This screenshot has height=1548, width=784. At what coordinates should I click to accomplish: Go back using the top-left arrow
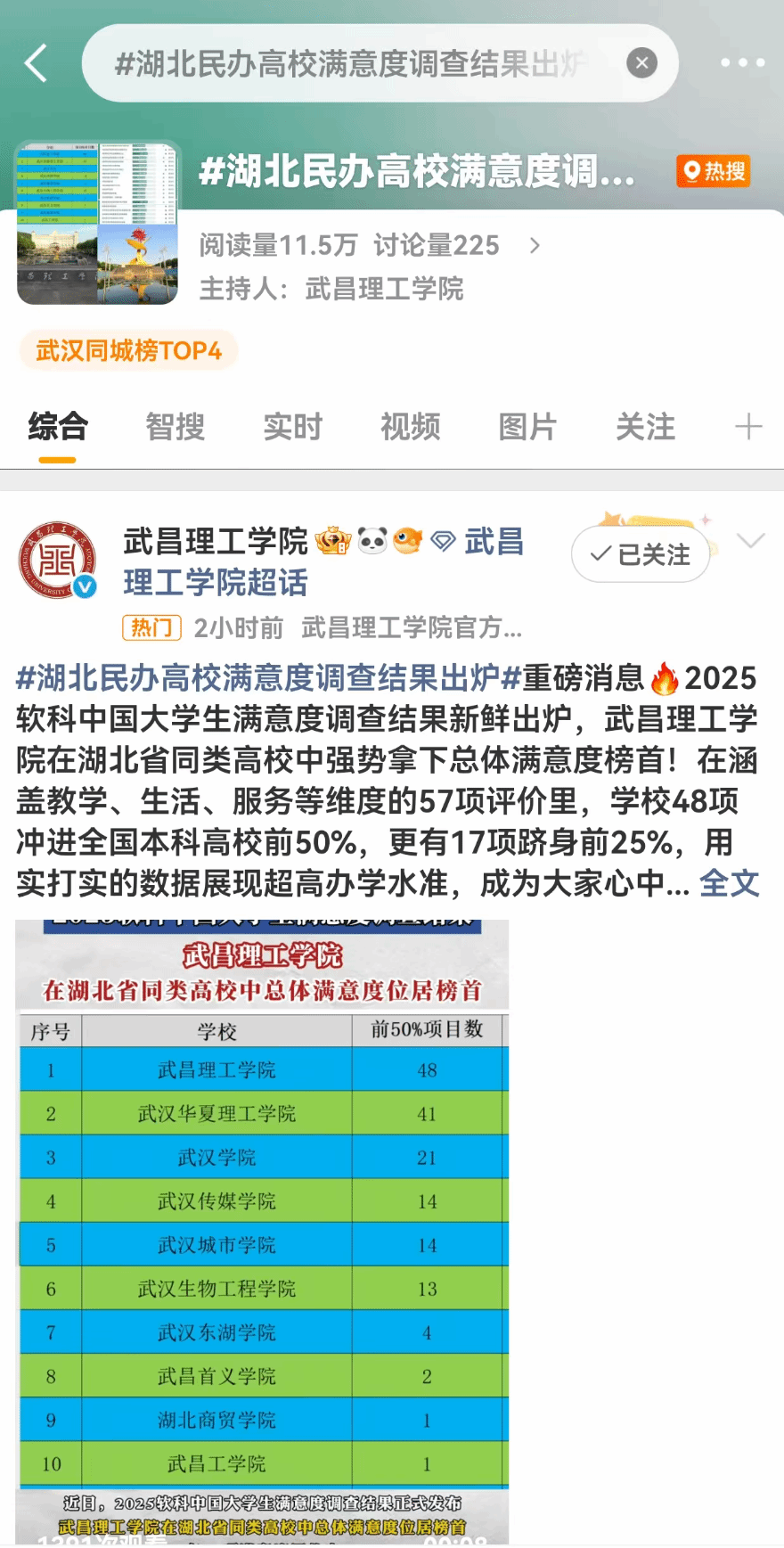pos(36,64)
